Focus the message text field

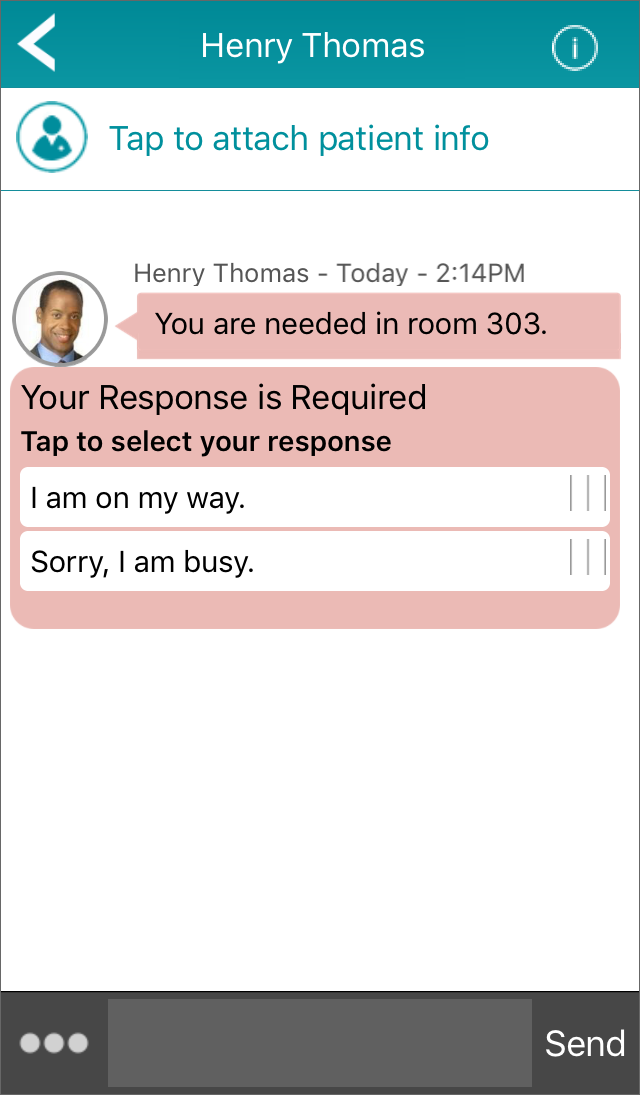click(x=320, y=1043)
